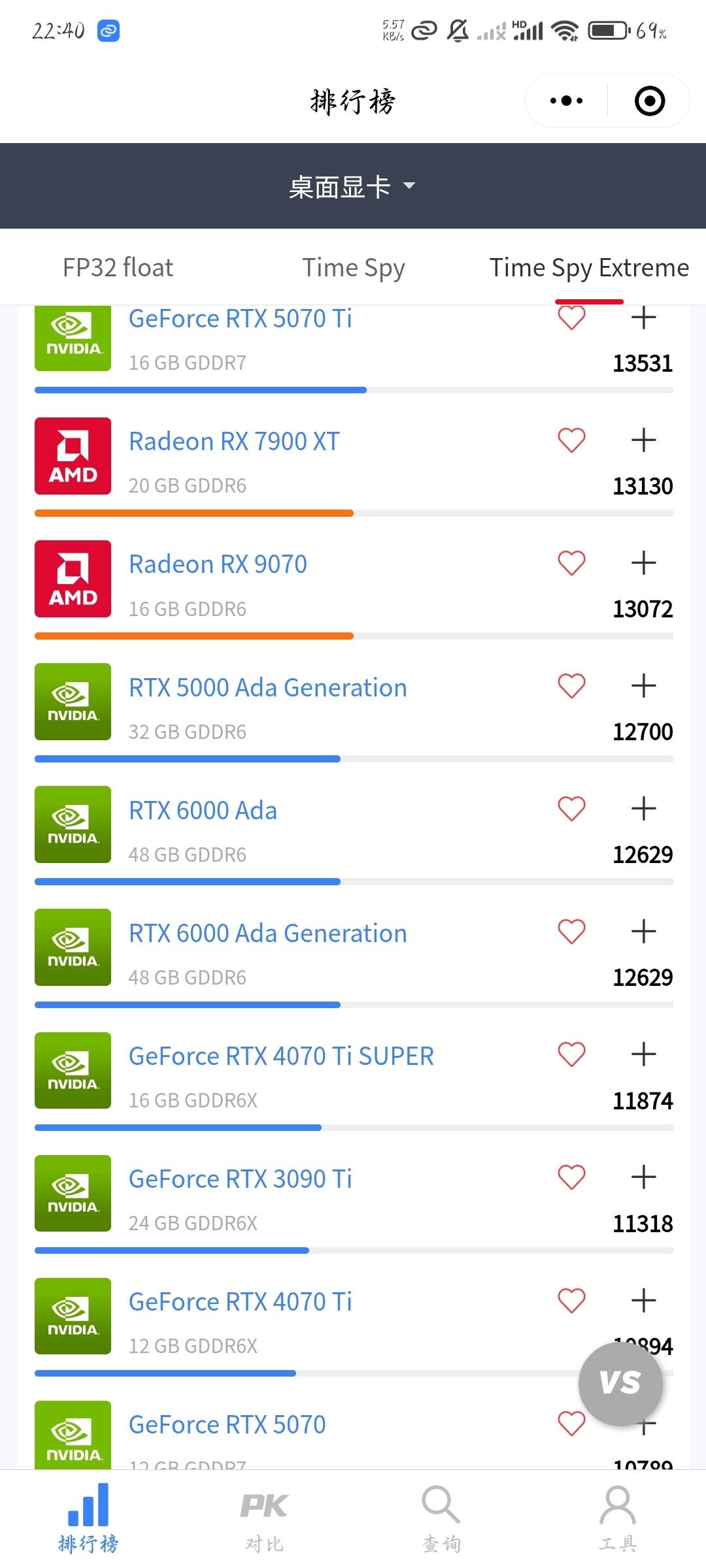The width and height of the screenshot is (706, 1568).
Task: Switch to the 工具 tab
Action: click(618, 1518)
